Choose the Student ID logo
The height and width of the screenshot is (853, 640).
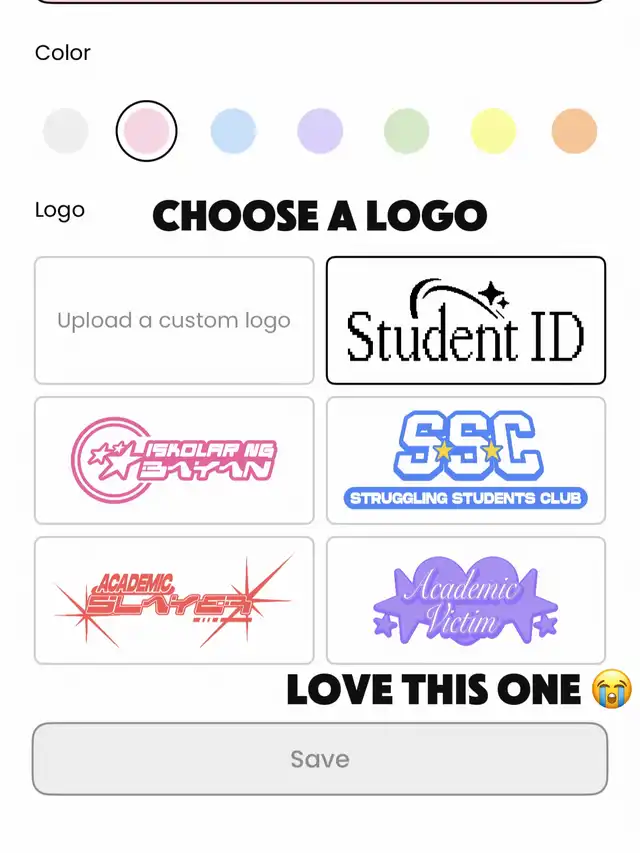pyautogui.click(x=466, y=320)
